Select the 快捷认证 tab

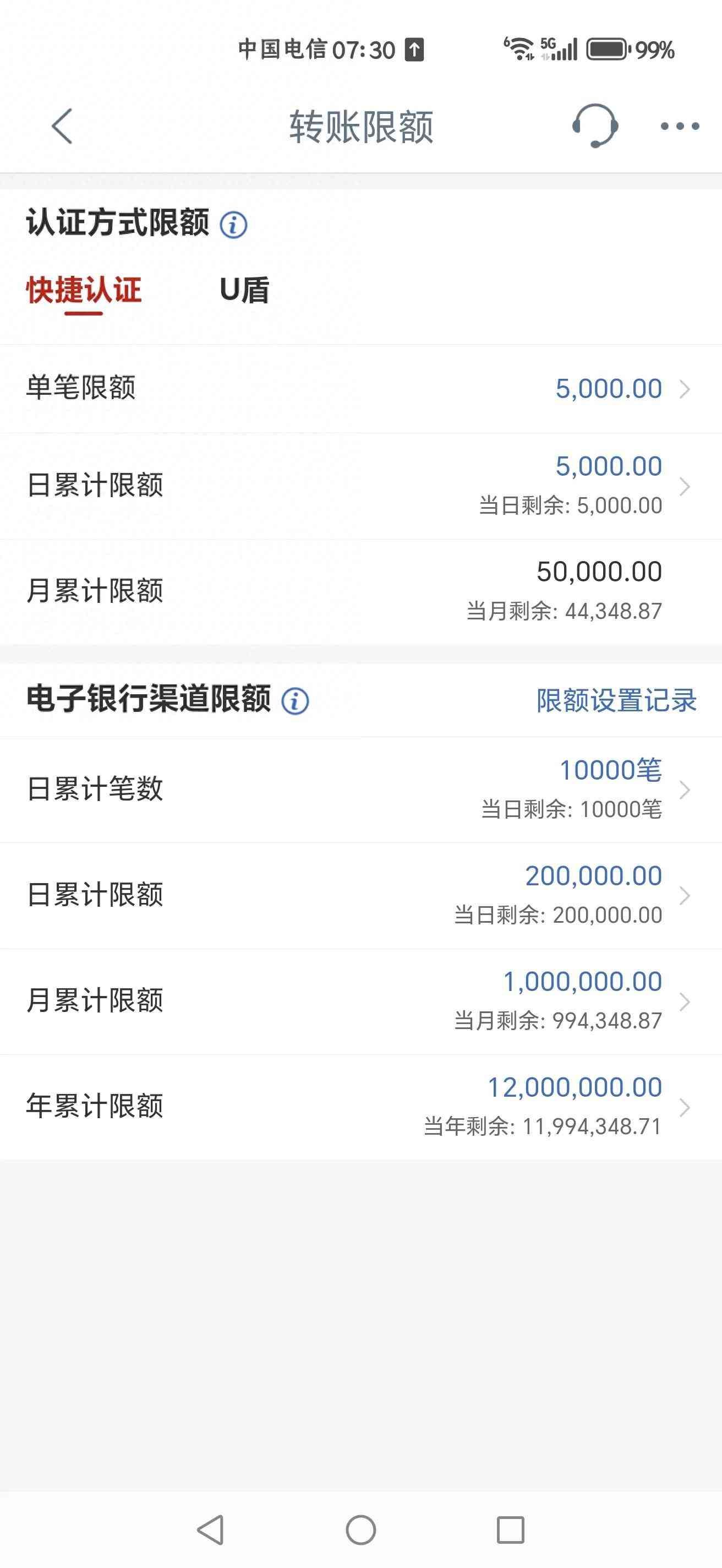click(84, 290)
